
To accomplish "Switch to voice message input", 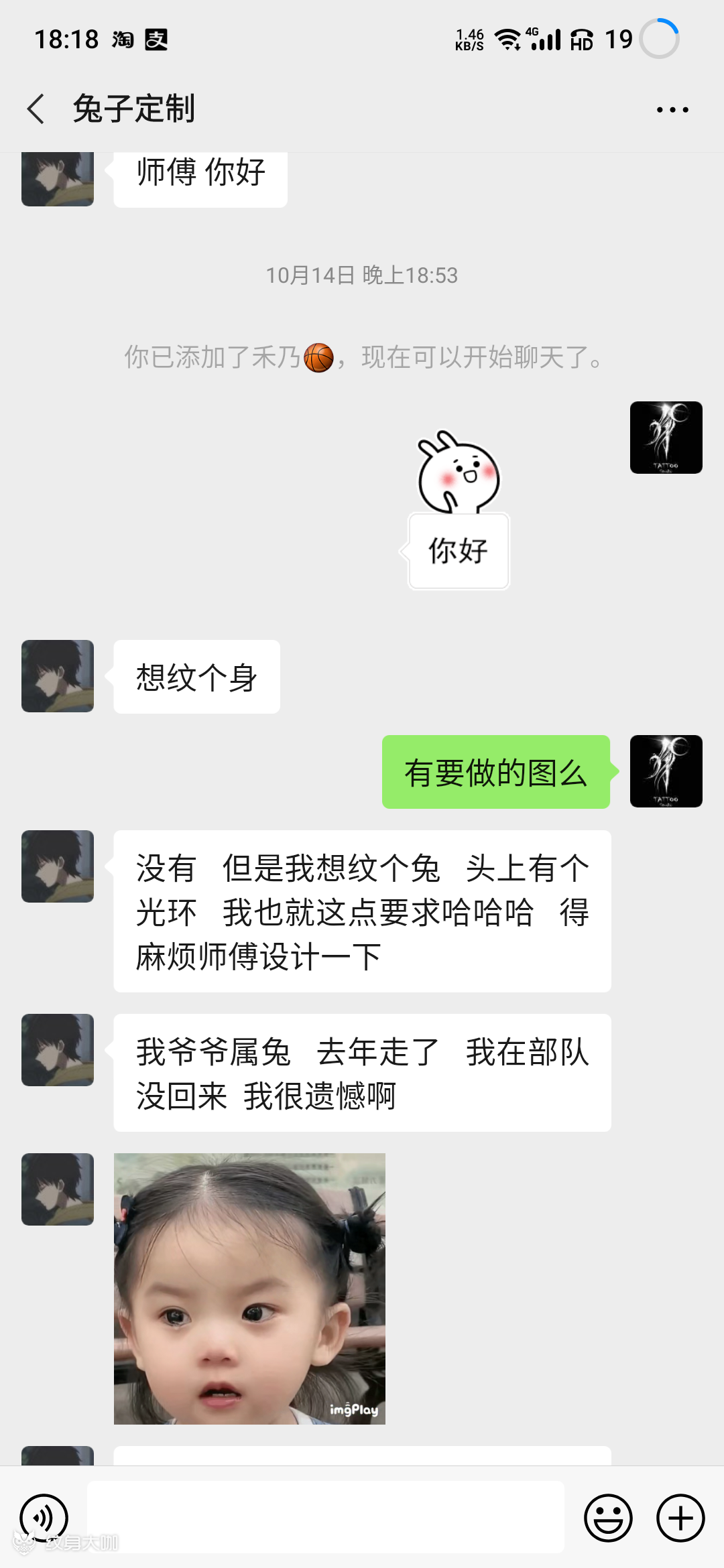I will pyautogui.click(x=44, y=1517).
